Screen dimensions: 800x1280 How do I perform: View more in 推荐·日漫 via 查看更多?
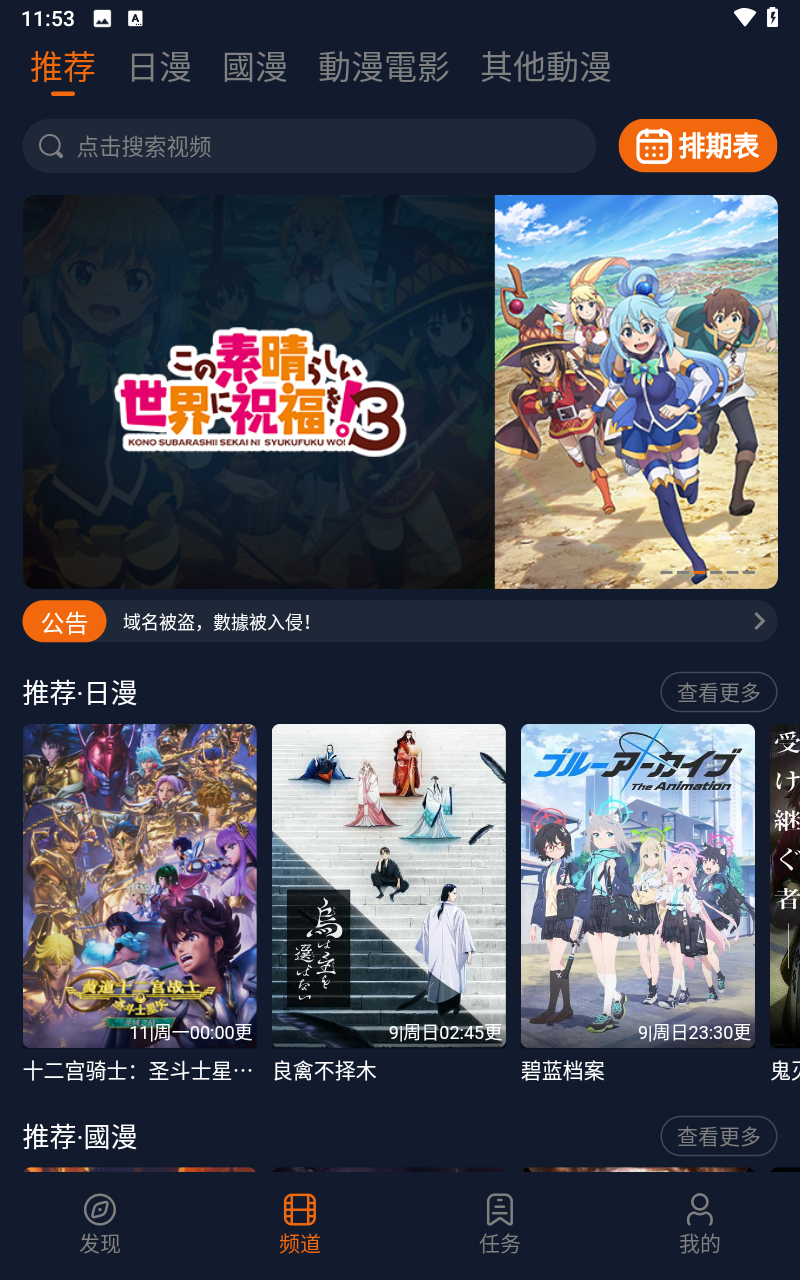tap(718, 692)
